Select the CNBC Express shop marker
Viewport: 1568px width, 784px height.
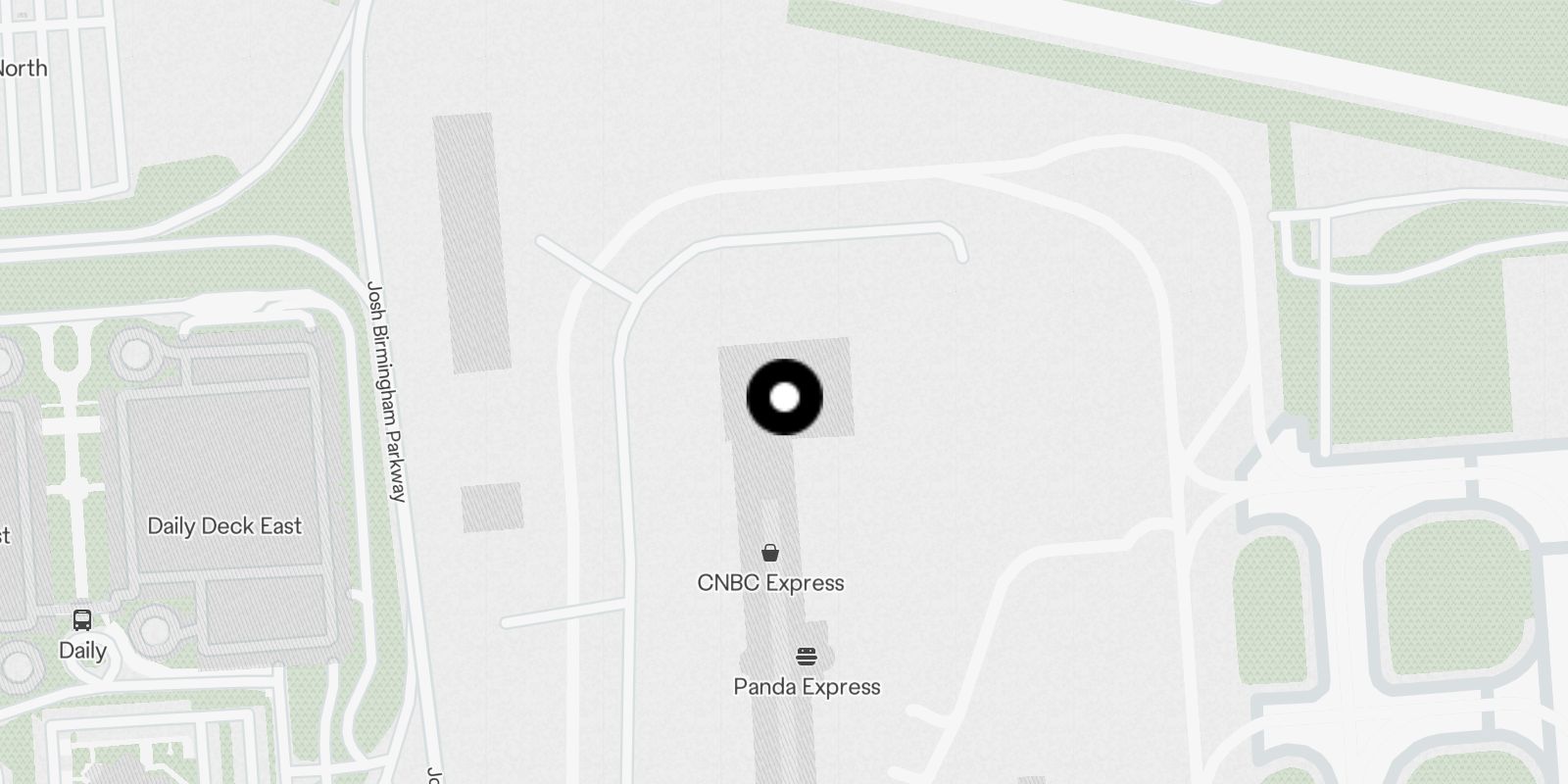tap(770, 554)
